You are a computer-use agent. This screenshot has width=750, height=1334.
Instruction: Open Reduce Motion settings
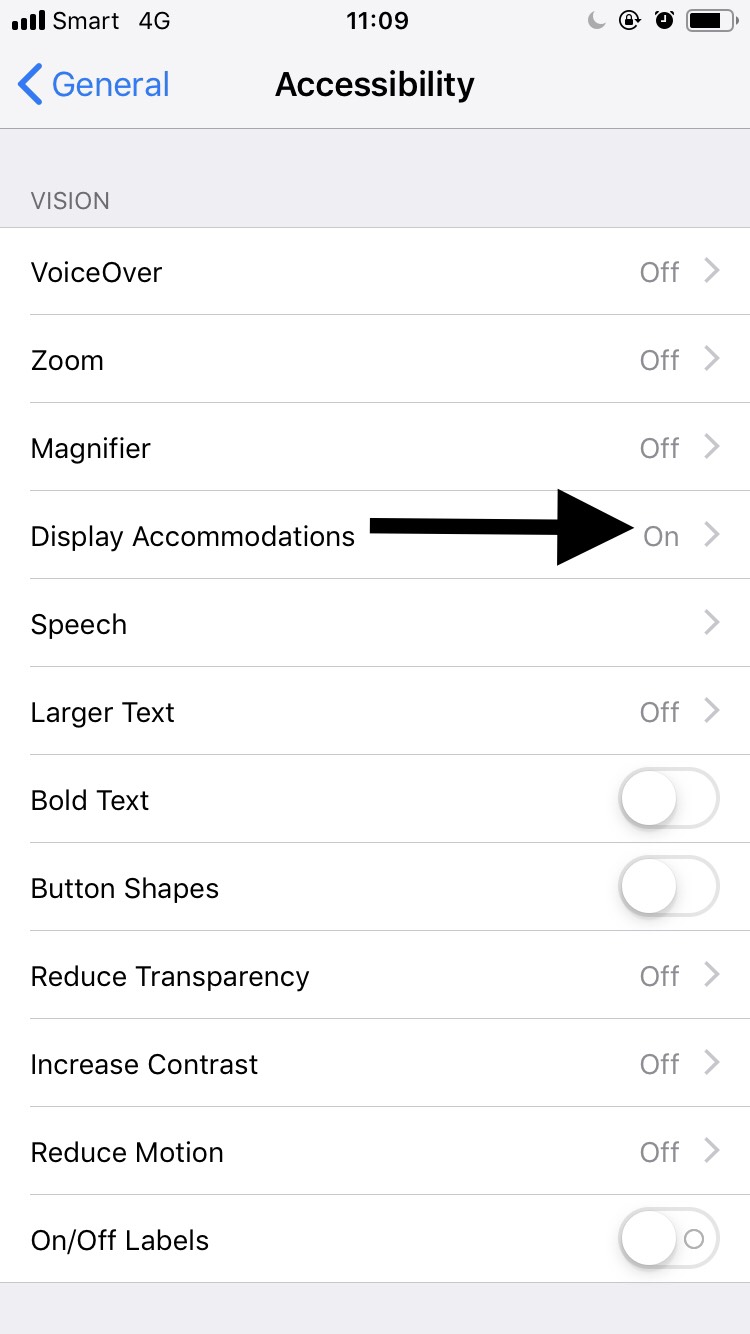375,1152
